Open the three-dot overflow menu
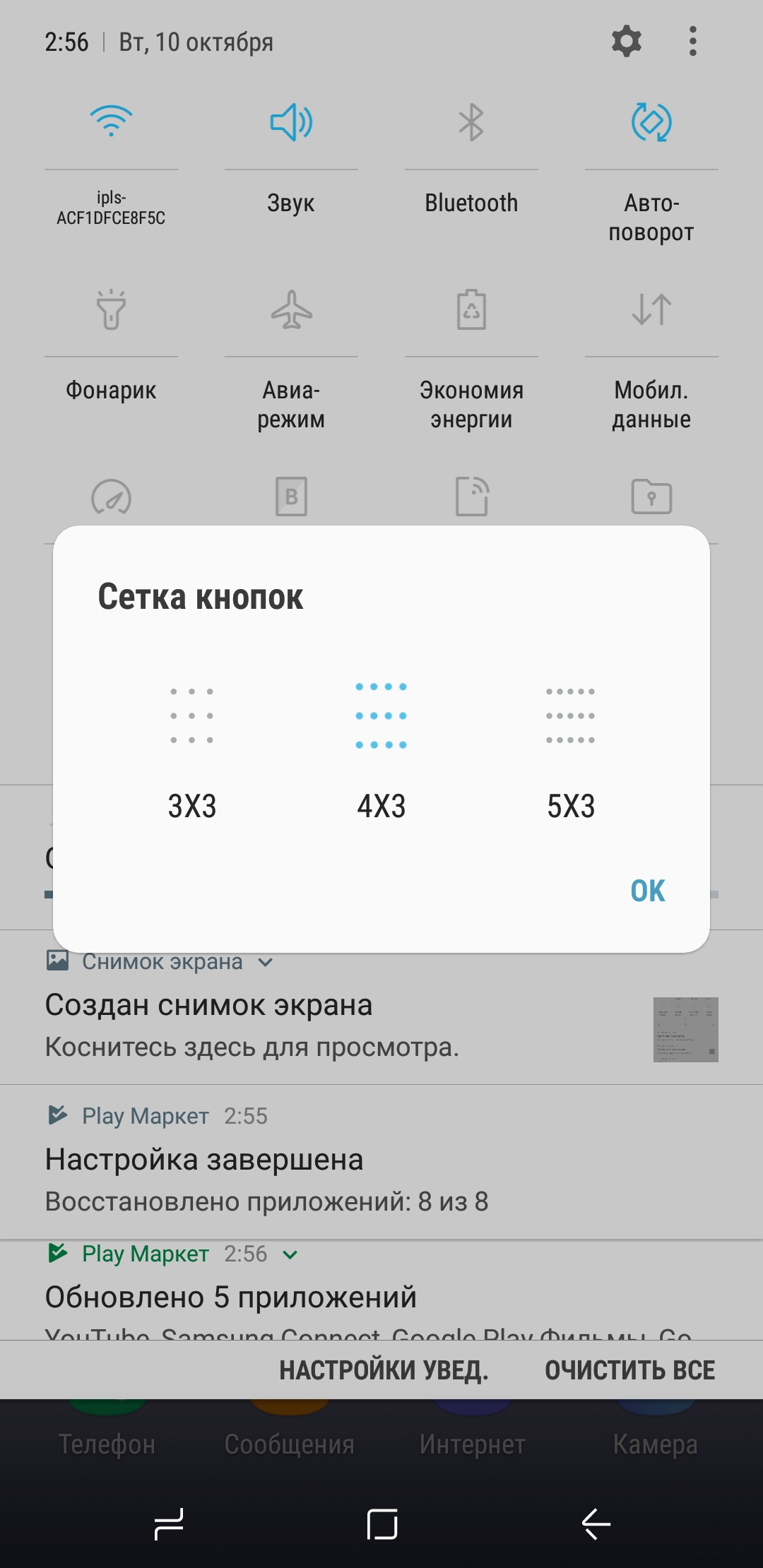This screenshot has width=763, height=1568. pyautogui.click(x=693, y=42)
